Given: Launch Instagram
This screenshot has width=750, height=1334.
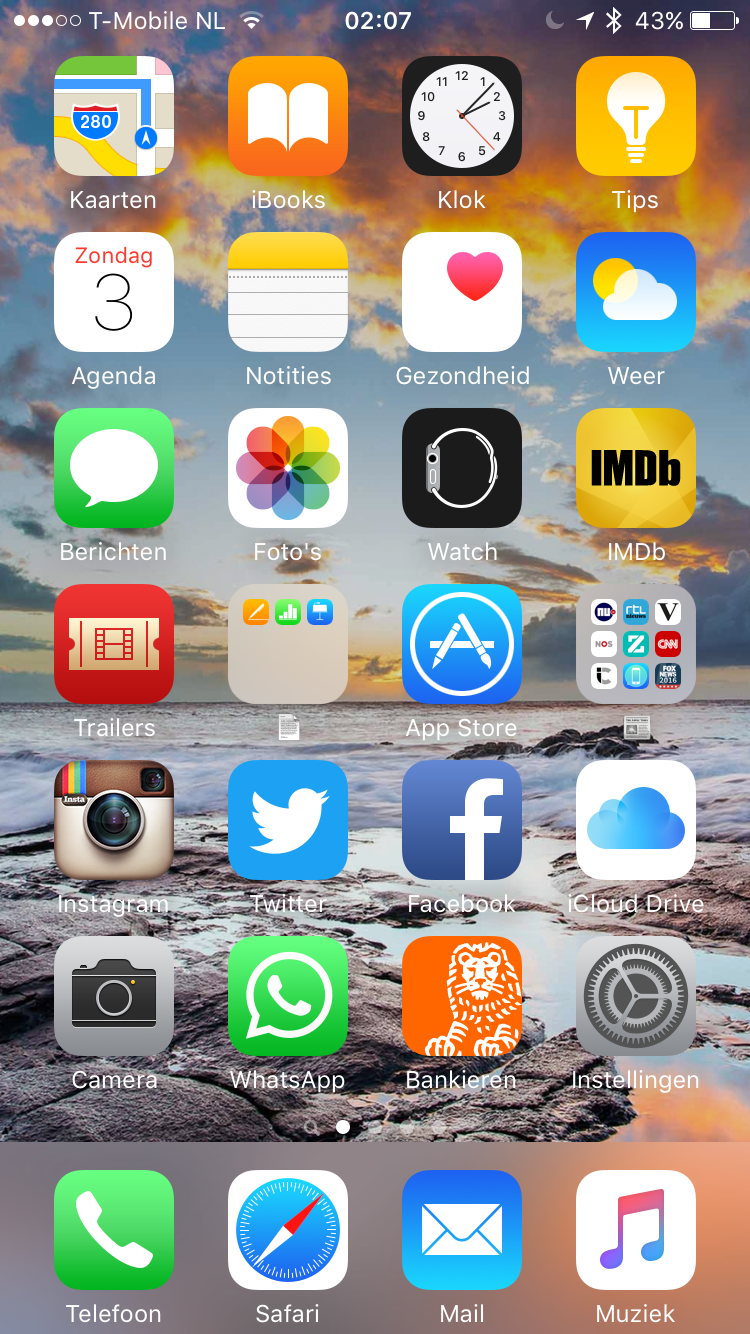Looking at the screenshot, I should click(114, 820).
